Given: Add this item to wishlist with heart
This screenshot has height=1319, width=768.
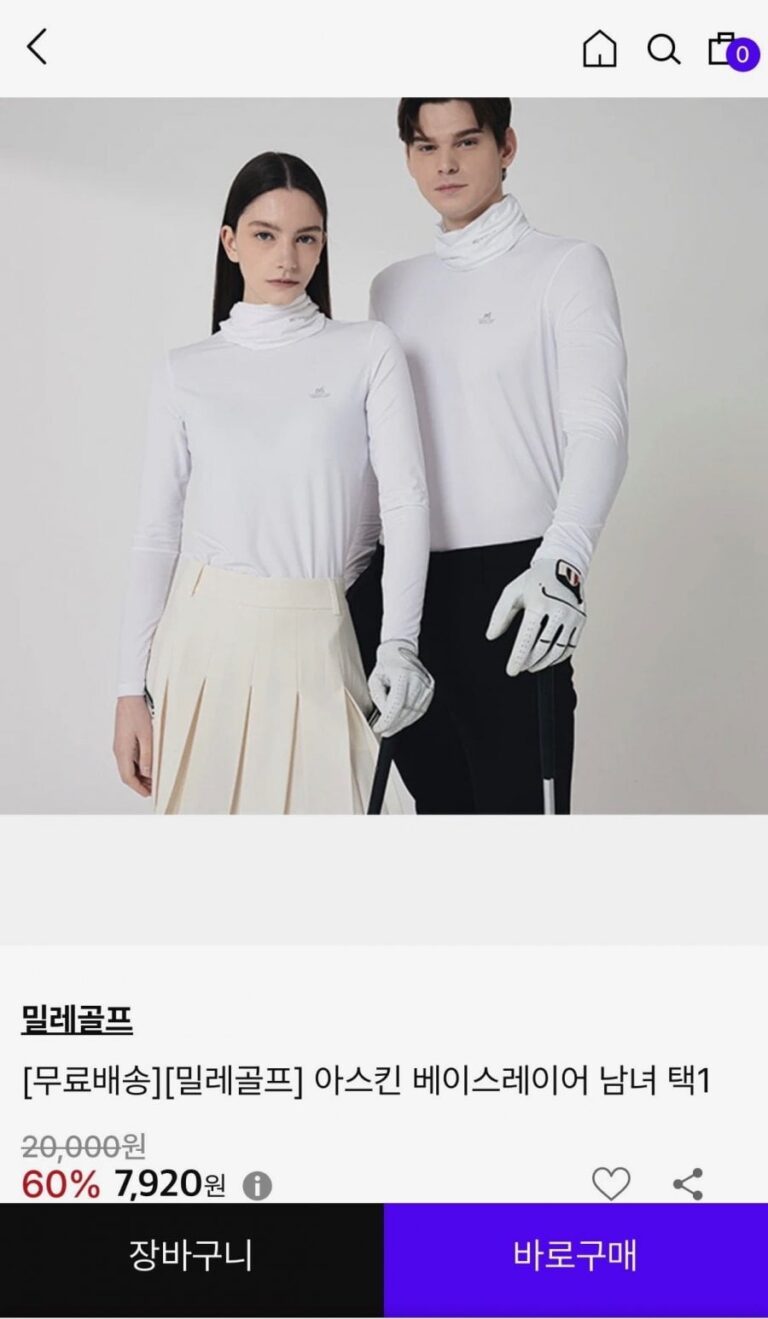Looking at the screenshot, I should (x=611, y=1184).
